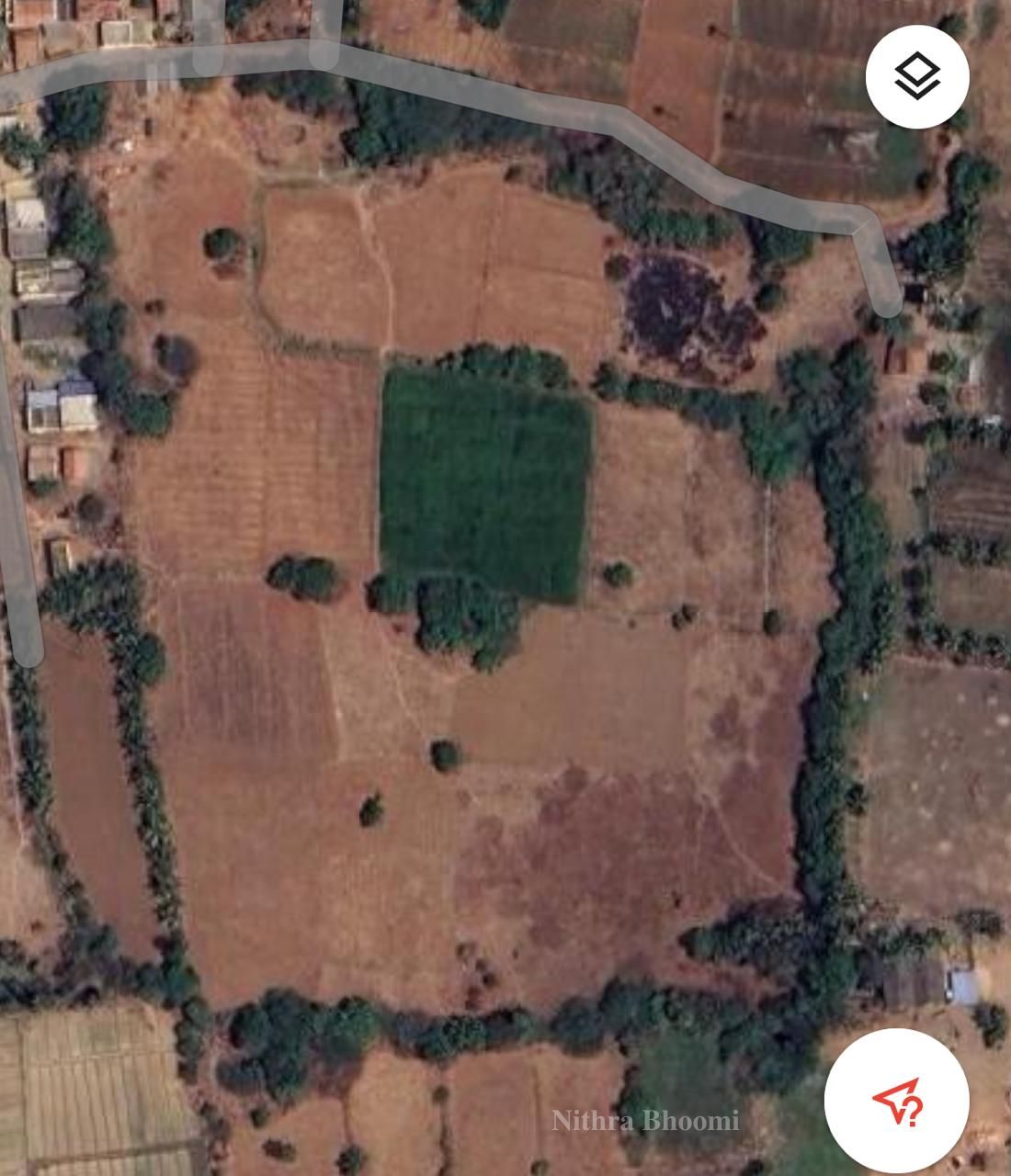Open the map layers selector
The width and height of the screenshot is (1011, 1176).
916,76
